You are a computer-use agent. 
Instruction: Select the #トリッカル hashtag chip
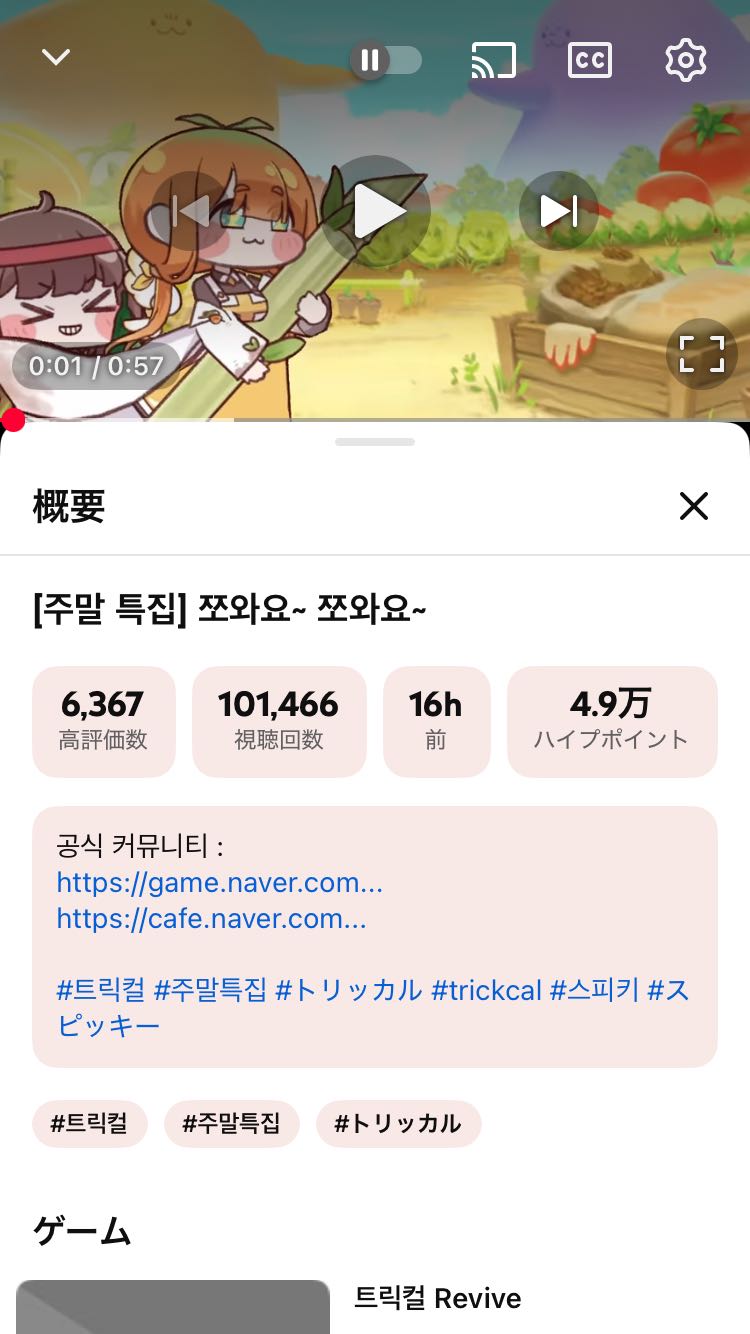coord(398,1123)
